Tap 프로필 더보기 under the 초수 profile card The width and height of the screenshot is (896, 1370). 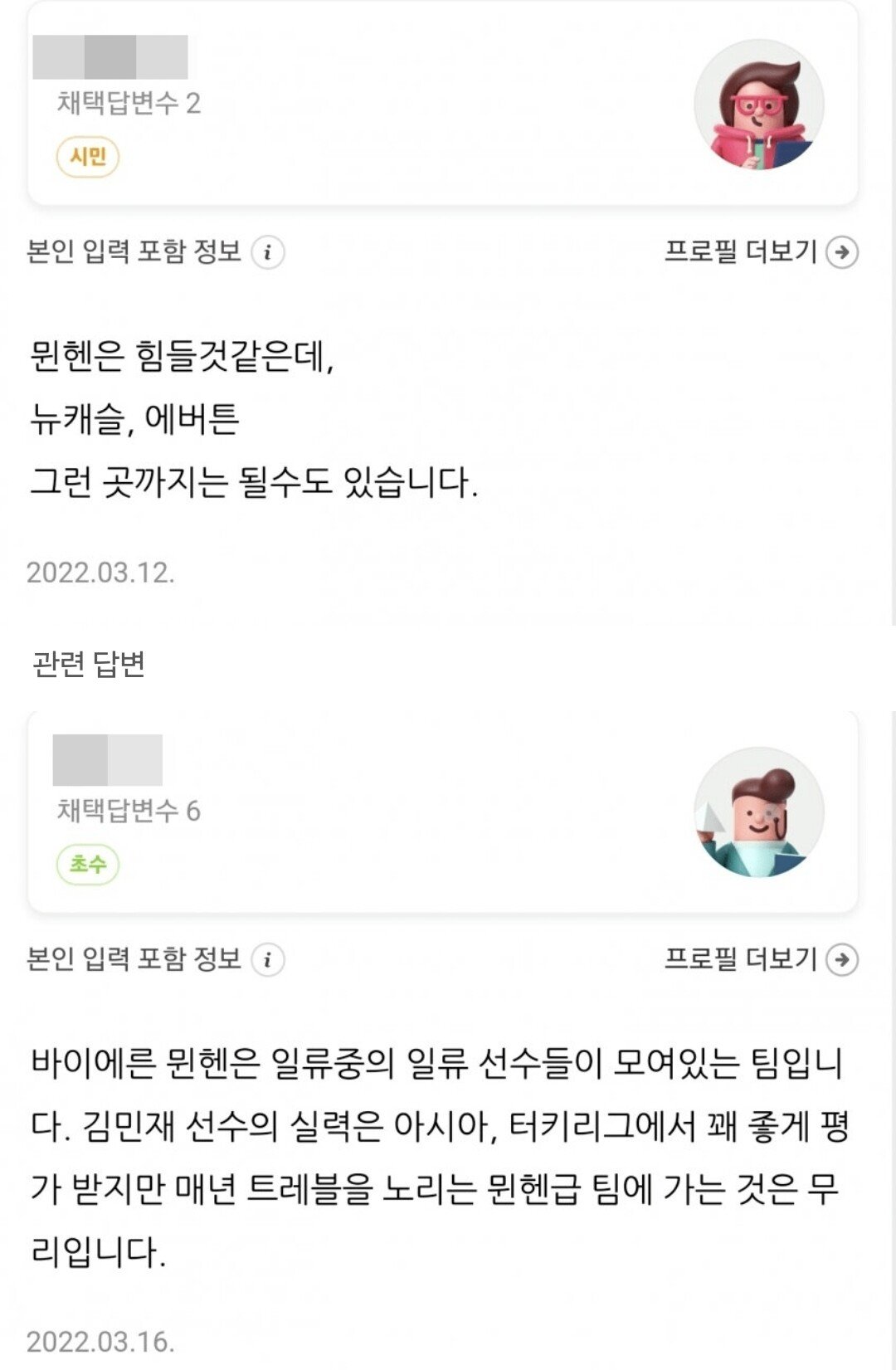[760, 959]
